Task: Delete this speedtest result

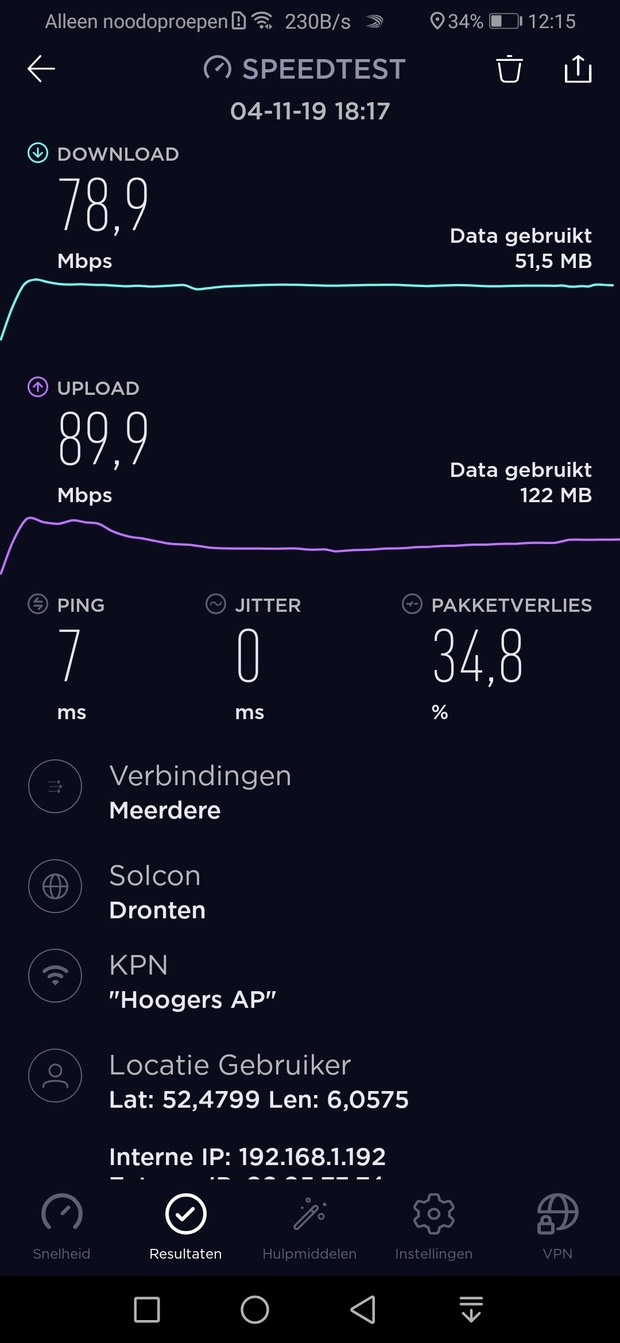Action: tap(509, 69)
